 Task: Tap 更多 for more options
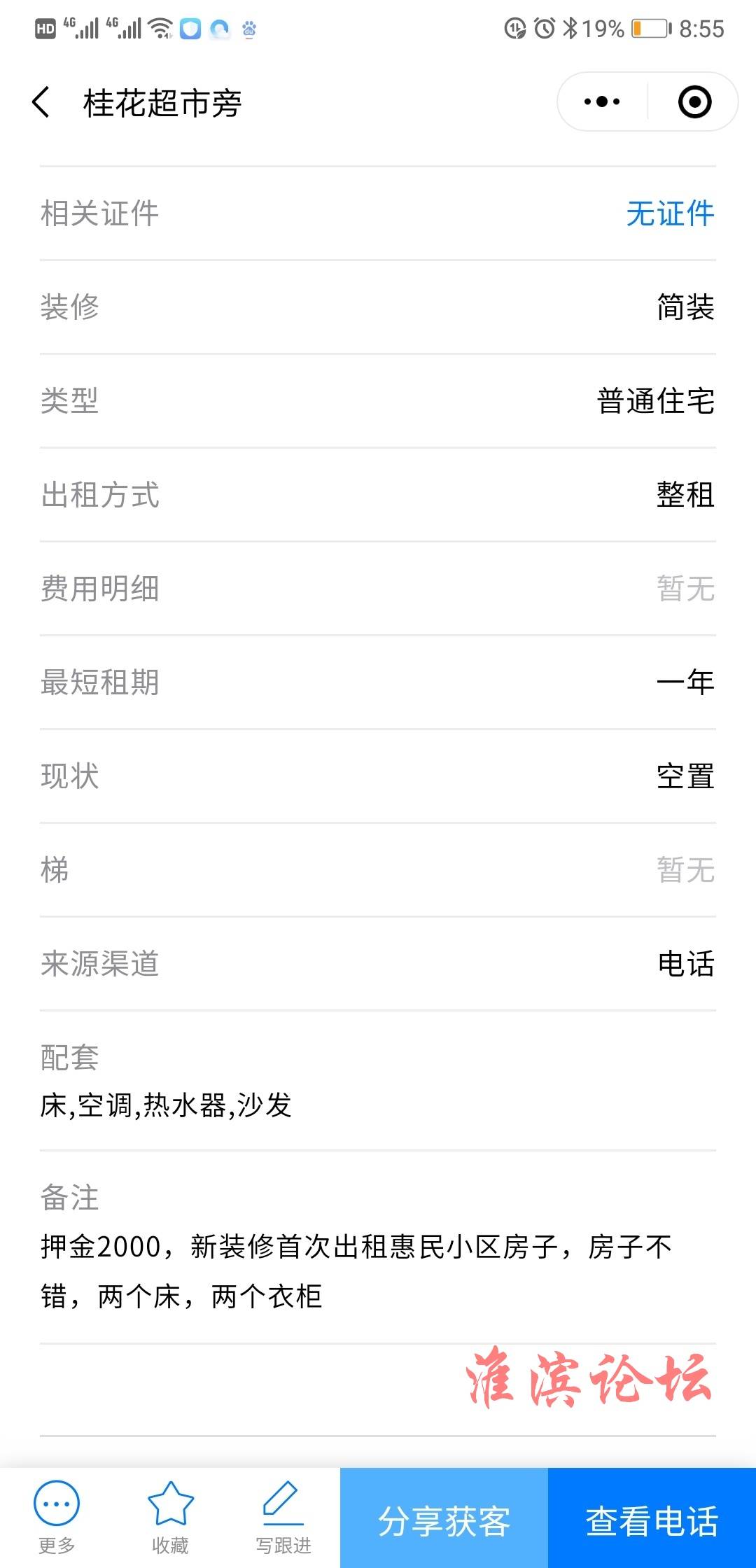[x=57, y=1517]
